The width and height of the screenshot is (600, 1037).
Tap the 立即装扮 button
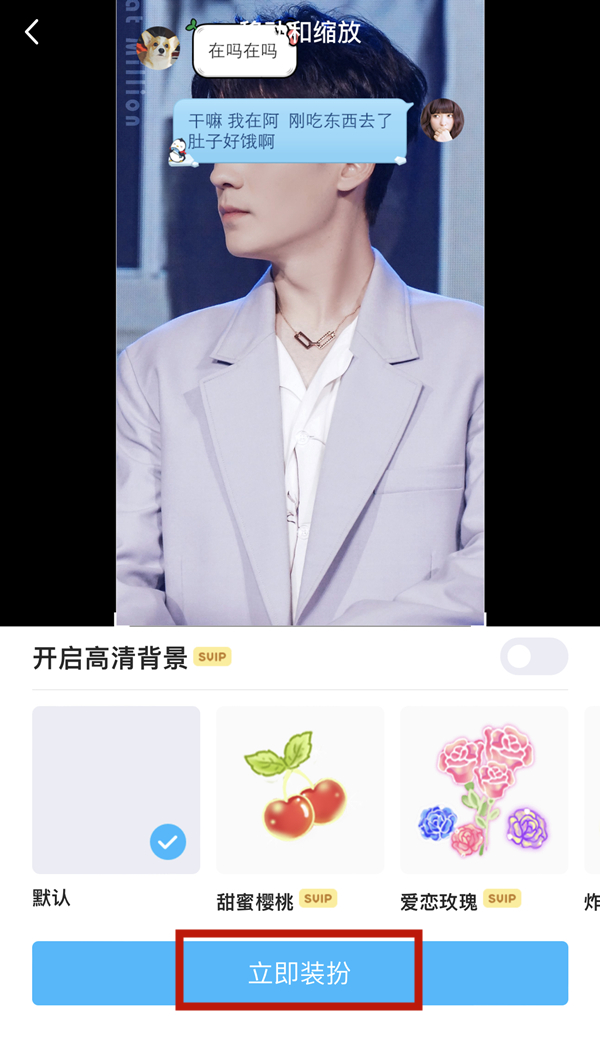coord(300,973)
